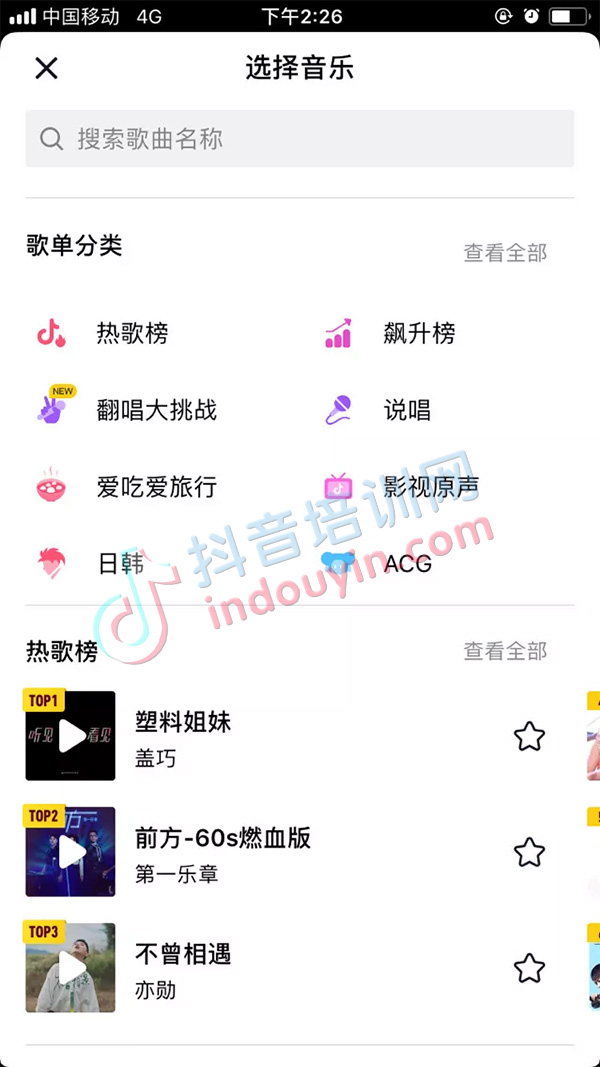The width and height of the screenshot is (600, 1067).
Task: Close the 选择音乐 screen
Action: [x=46, y=68]
